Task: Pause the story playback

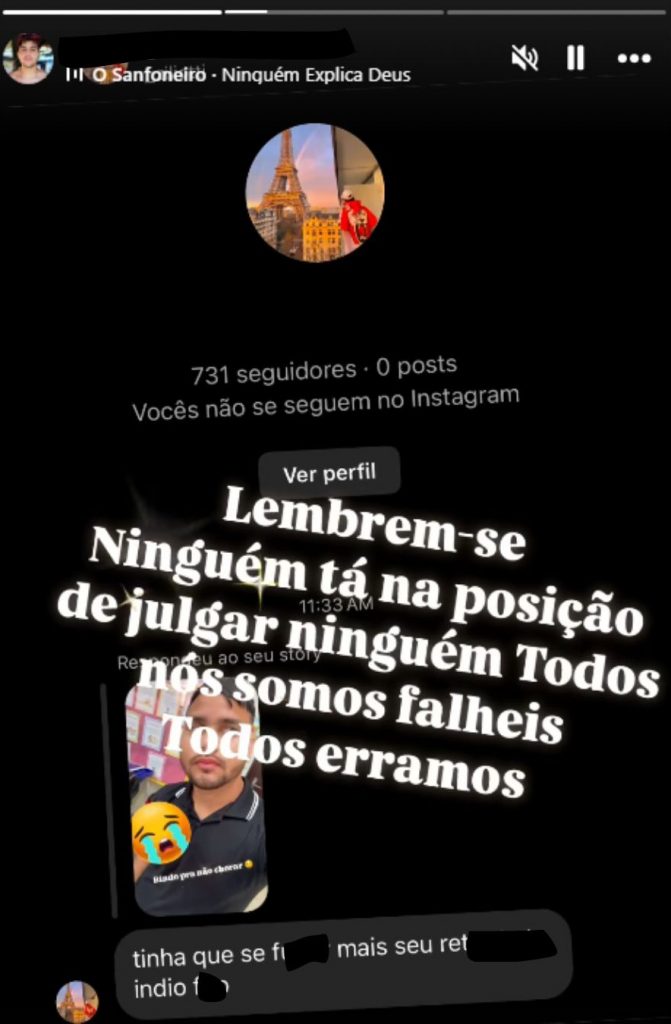Action: pos(576,58)
